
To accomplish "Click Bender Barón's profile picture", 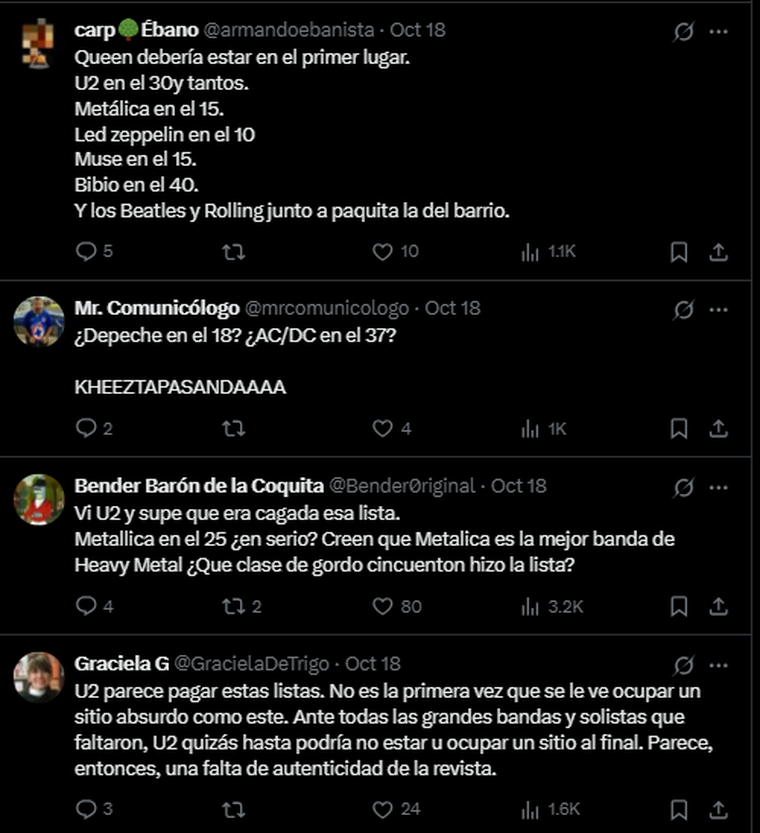I will (38, 498).
